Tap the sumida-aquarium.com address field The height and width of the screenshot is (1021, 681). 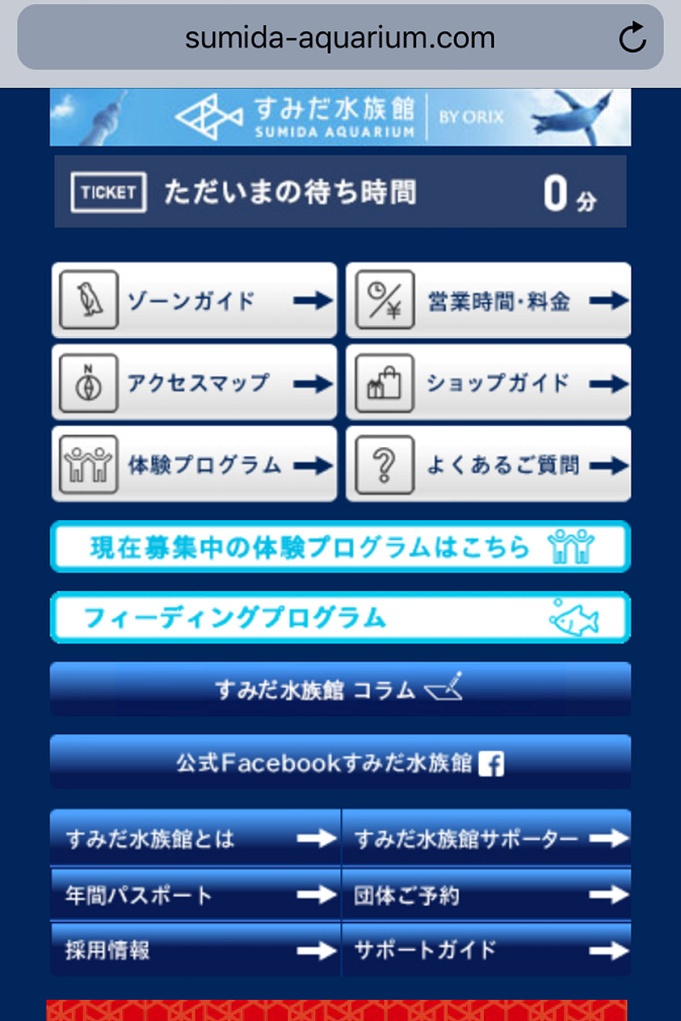pyautogui.click(x=340, y=38)
